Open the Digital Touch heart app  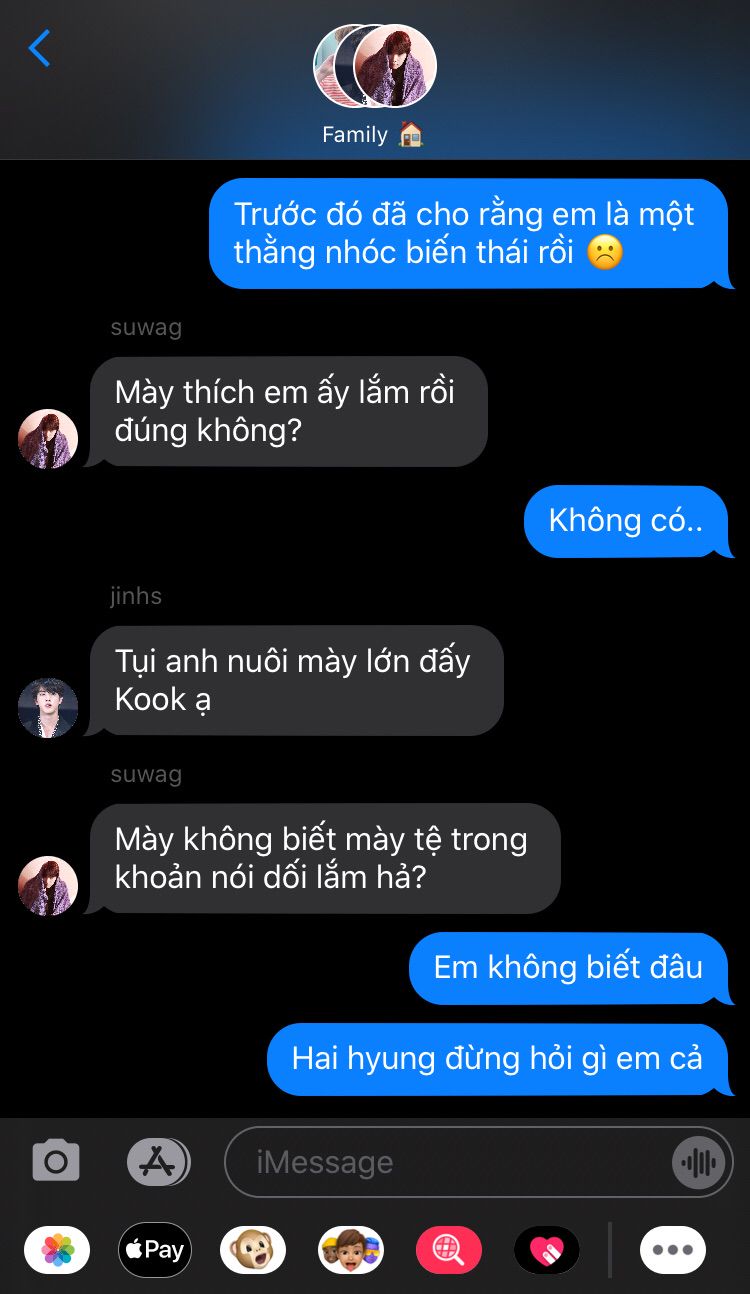pos(547,1249)
